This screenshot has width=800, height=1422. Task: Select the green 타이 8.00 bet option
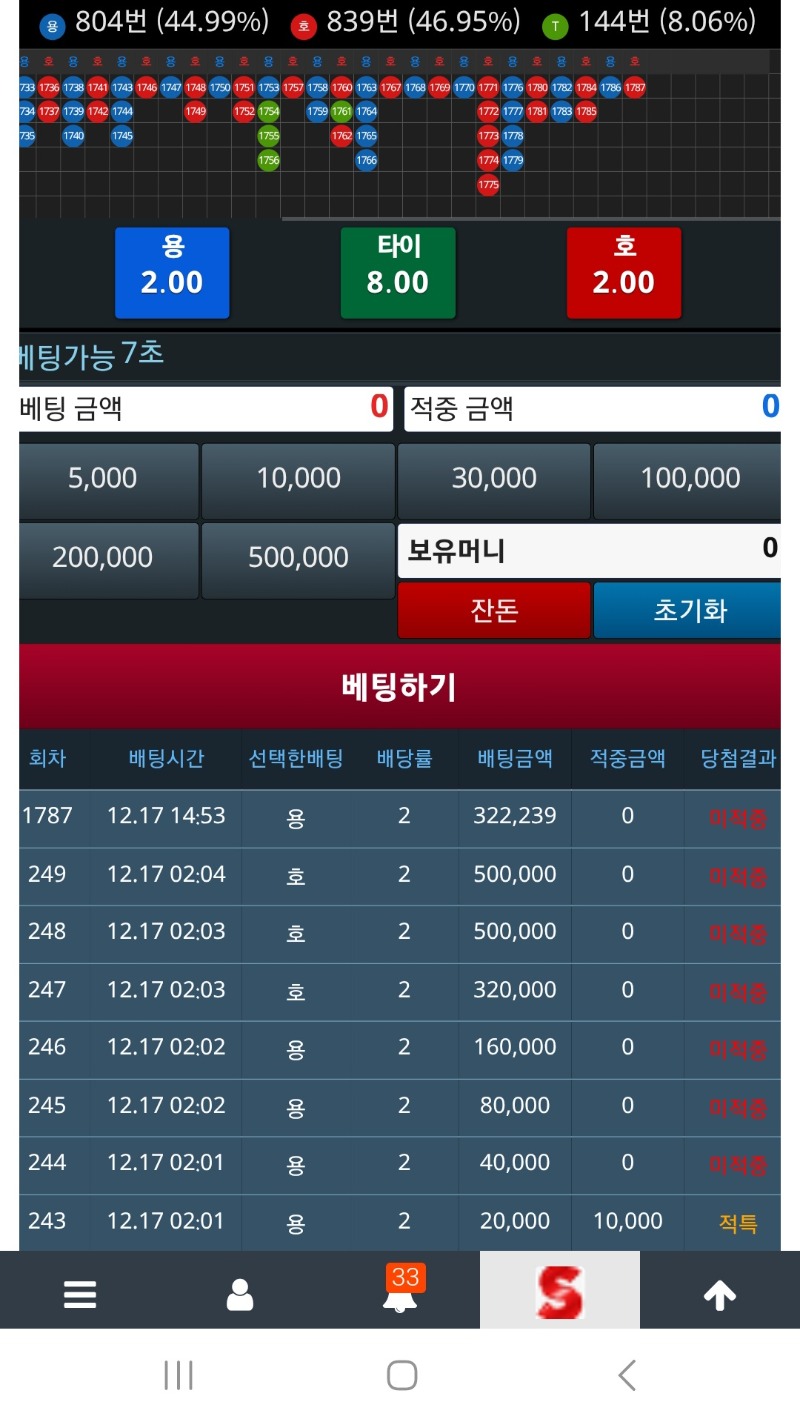click(398, 272)
